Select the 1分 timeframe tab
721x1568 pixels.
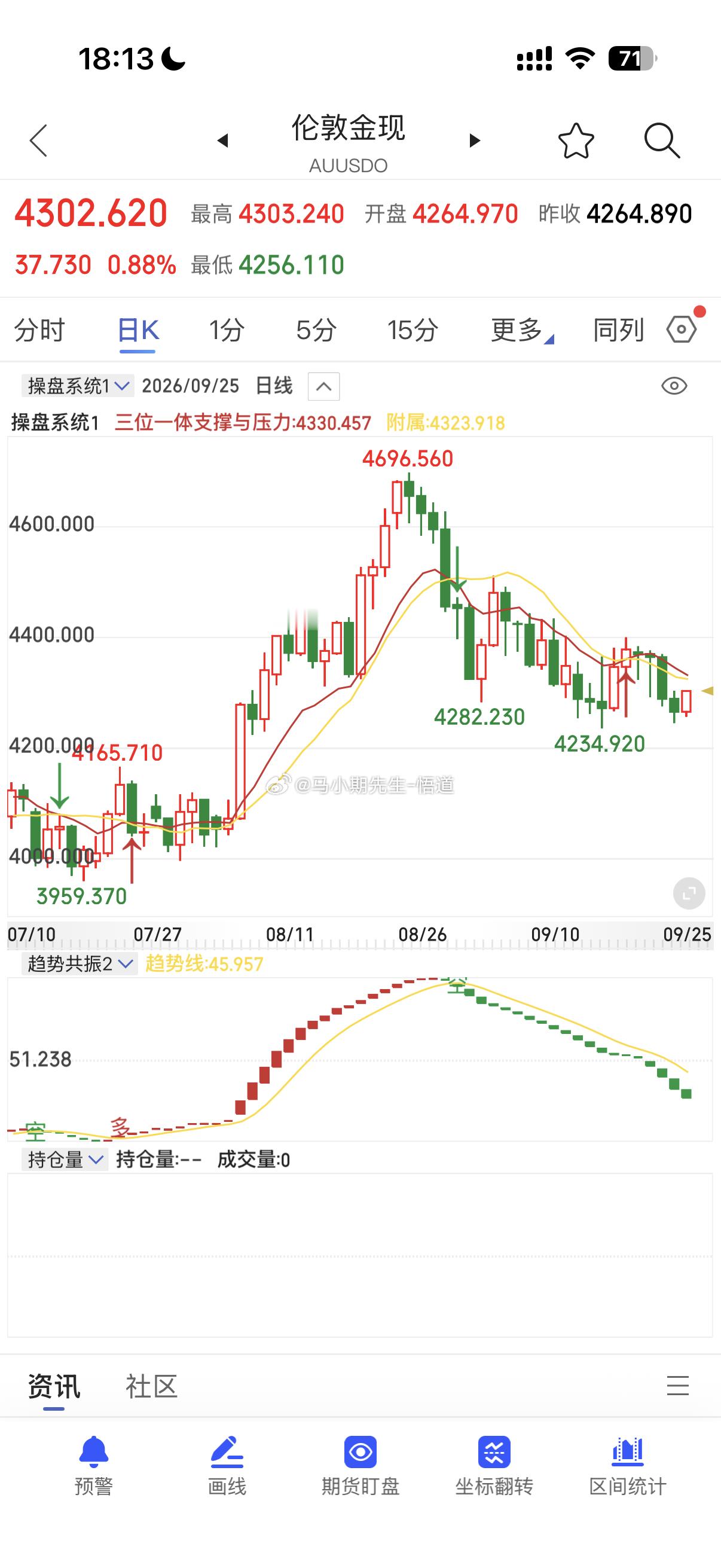pos(227,330)
